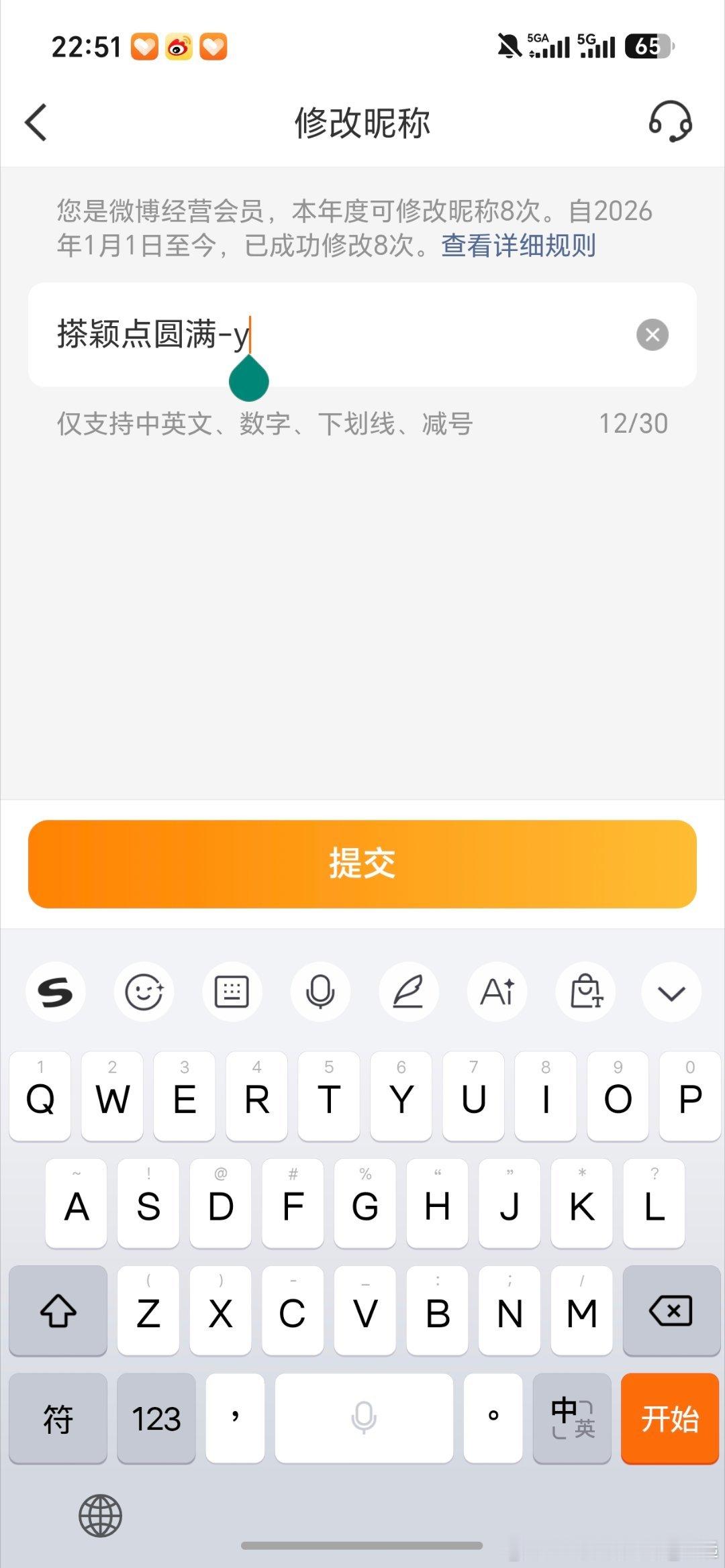Open handwriting input from keyboard toolbar
Image resolution: width=725 pixels, height=1568 pixels.
pyautogui.click(x=408, y=992)
